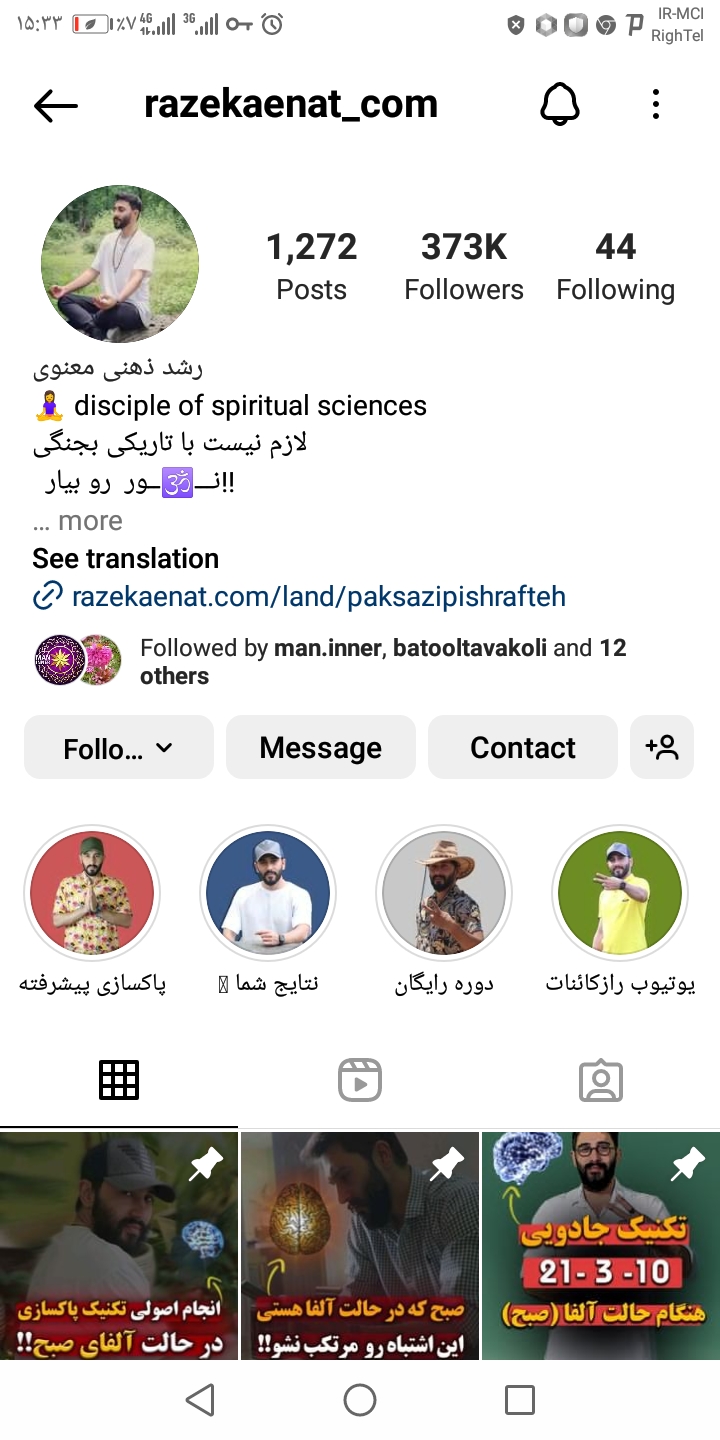The image size is (720, 1440).
Task: Message this profile
Action: (320, 748)
